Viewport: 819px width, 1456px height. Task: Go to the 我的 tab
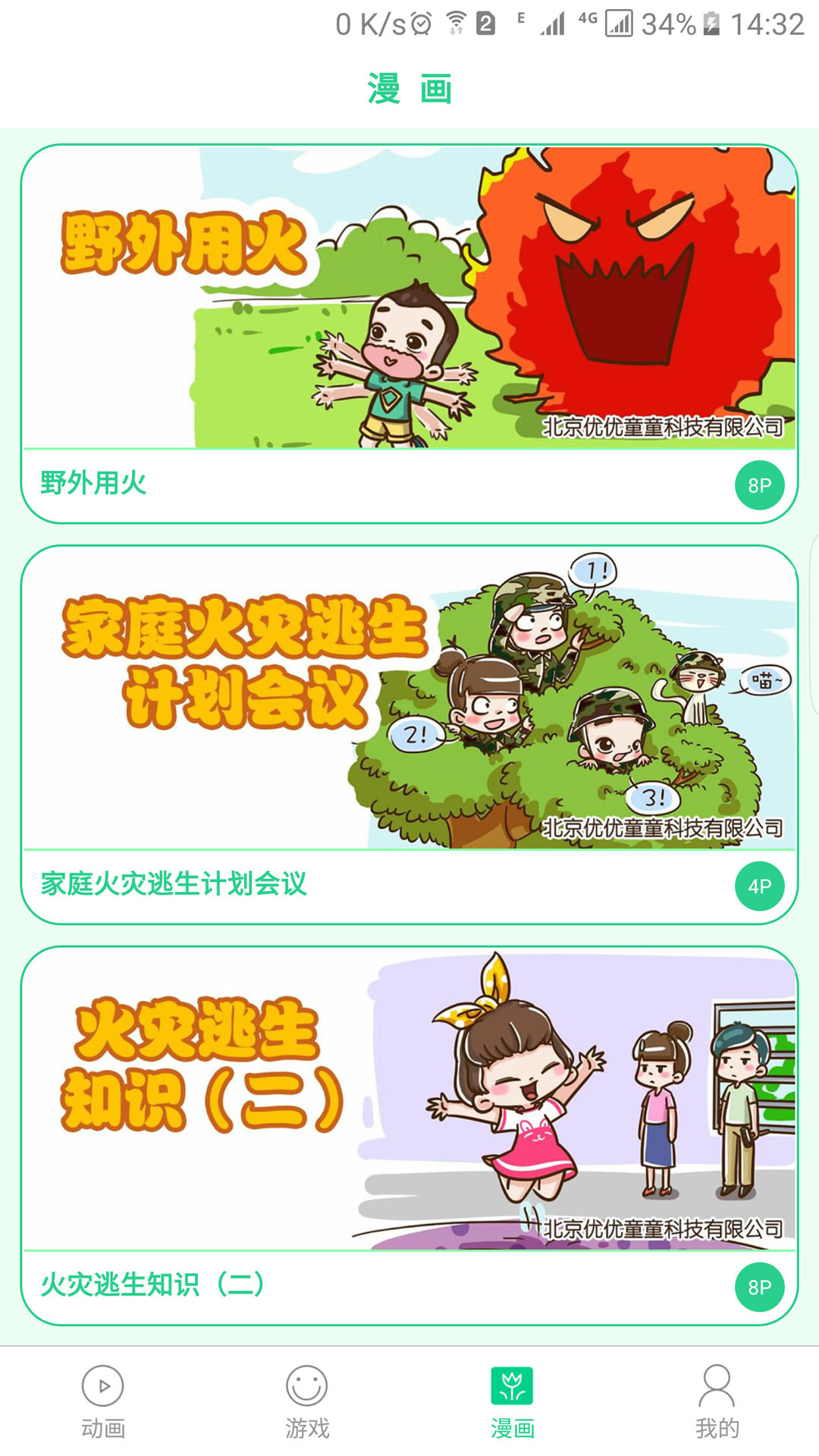pyautogui.click(x=717, y=1401)
